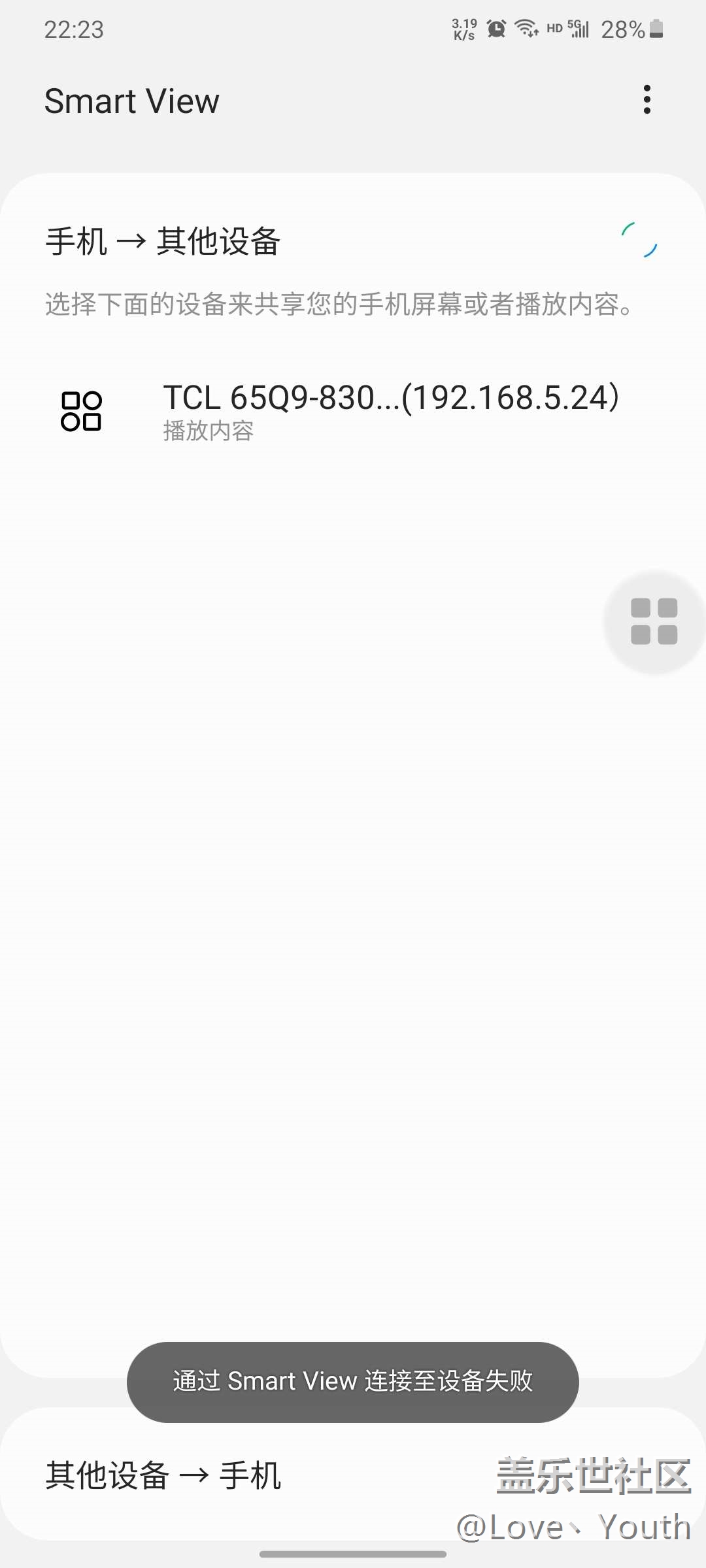
Task: Open the floating four-square shortcut button
Action: (654, 621)
